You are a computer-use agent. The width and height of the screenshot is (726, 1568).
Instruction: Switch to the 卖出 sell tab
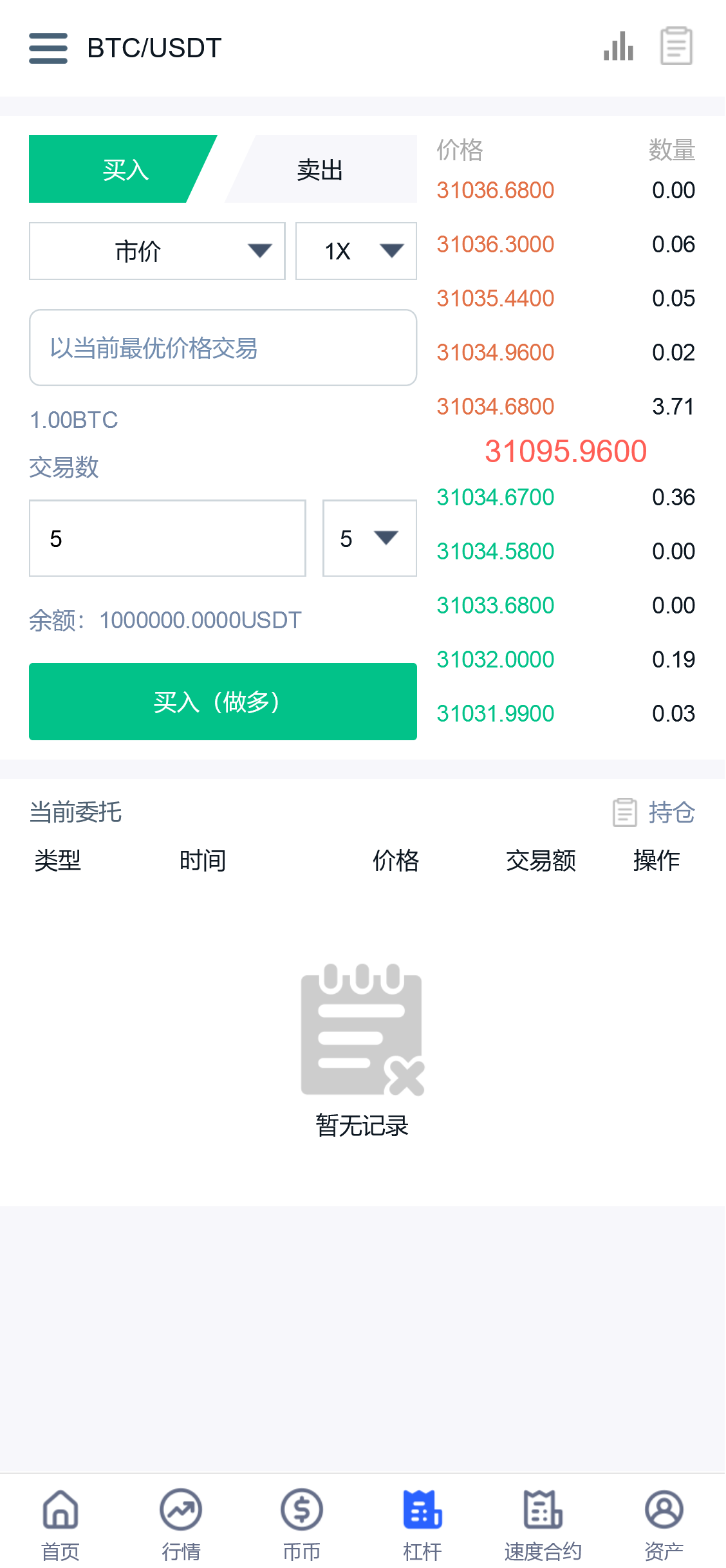pos(319,169)
